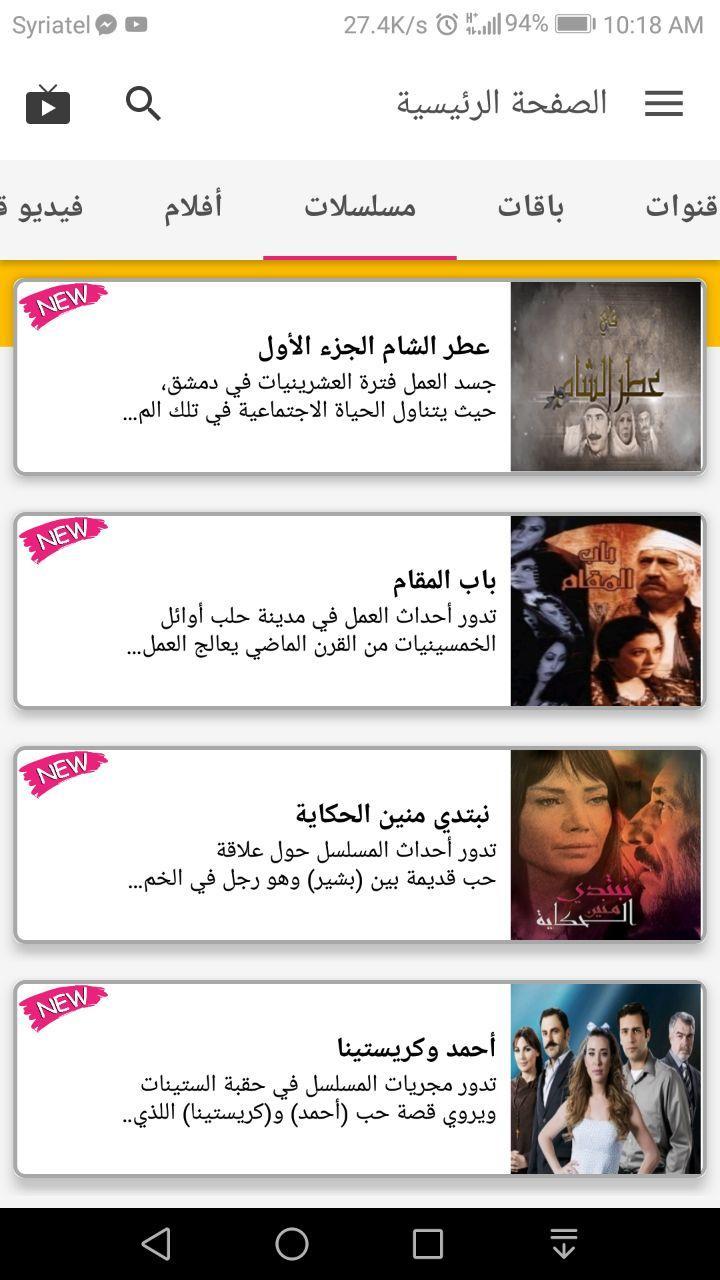
Task: Tap the باب المقام poster thumbnail
Action: [x=605, y=610]
